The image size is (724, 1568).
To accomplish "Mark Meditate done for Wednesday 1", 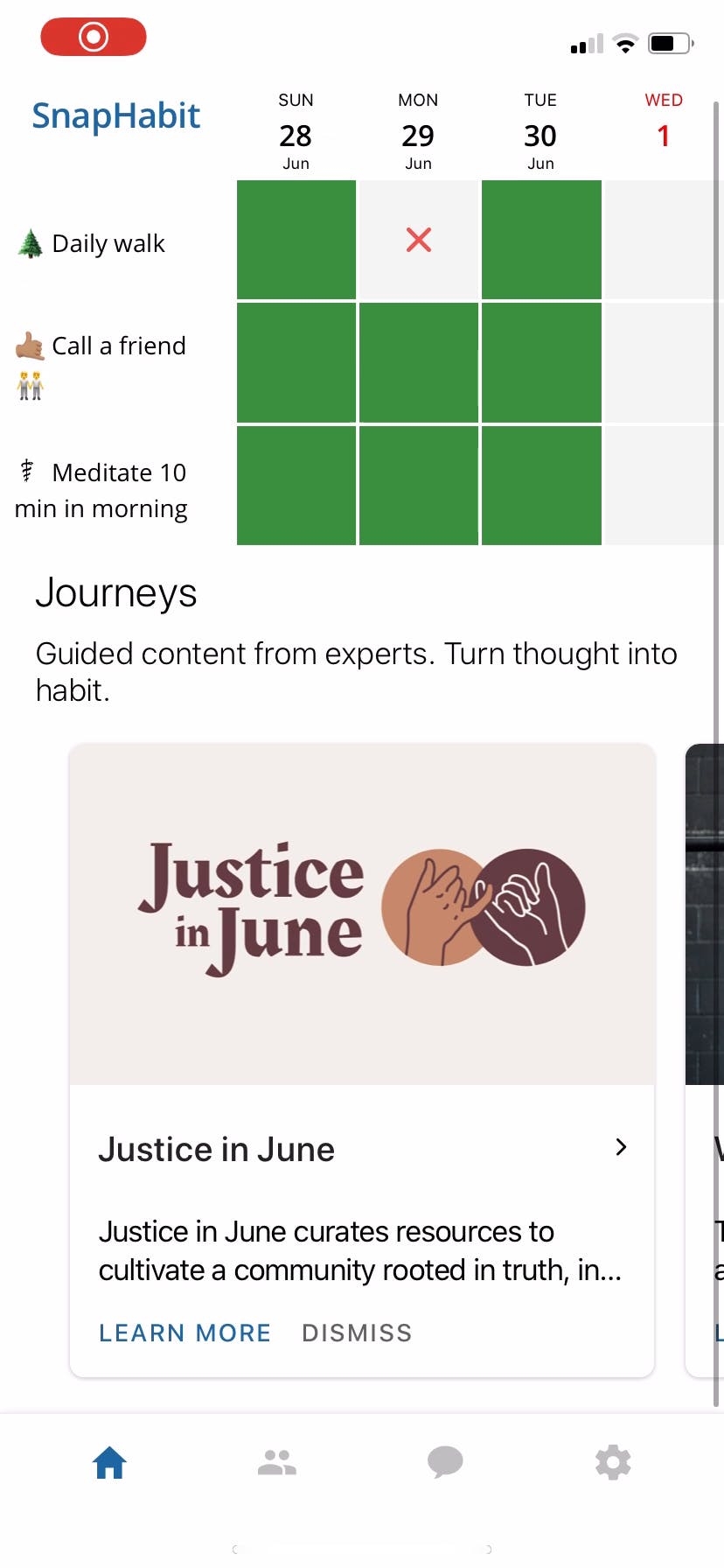I will [663, 486].
